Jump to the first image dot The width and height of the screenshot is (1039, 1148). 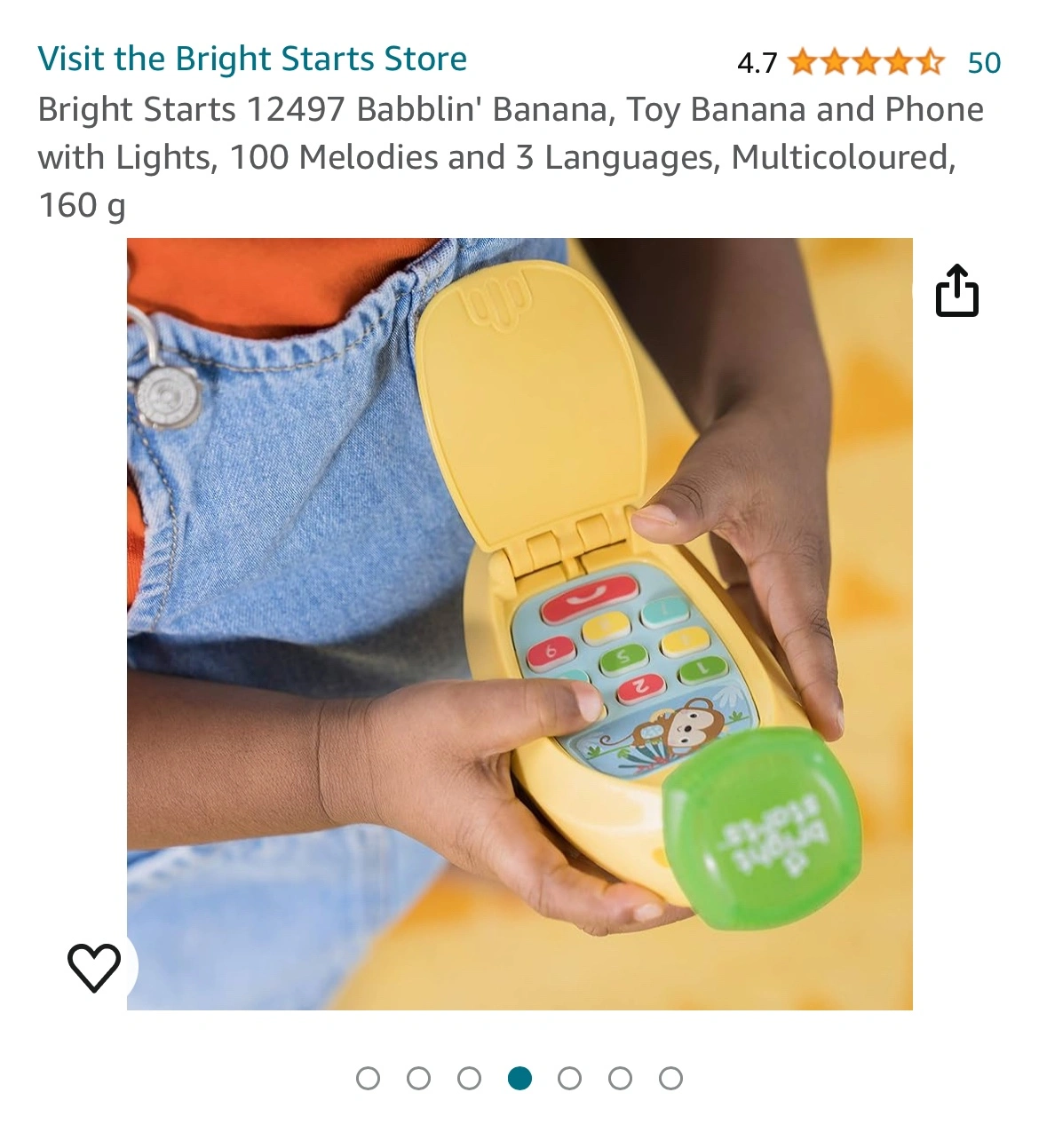pyautogui.click(x=368, y=1079)
